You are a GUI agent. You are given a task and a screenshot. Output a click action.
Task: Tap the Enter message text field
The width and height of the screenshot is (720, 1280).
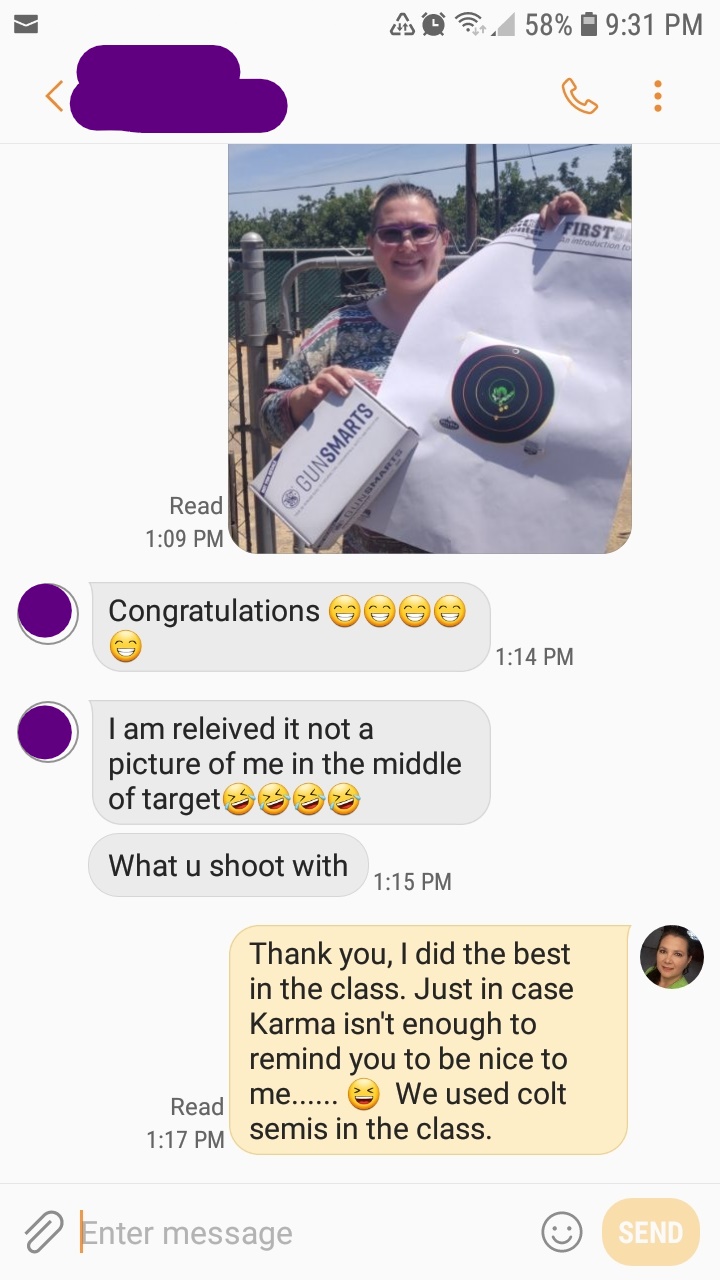point(300,1233)
